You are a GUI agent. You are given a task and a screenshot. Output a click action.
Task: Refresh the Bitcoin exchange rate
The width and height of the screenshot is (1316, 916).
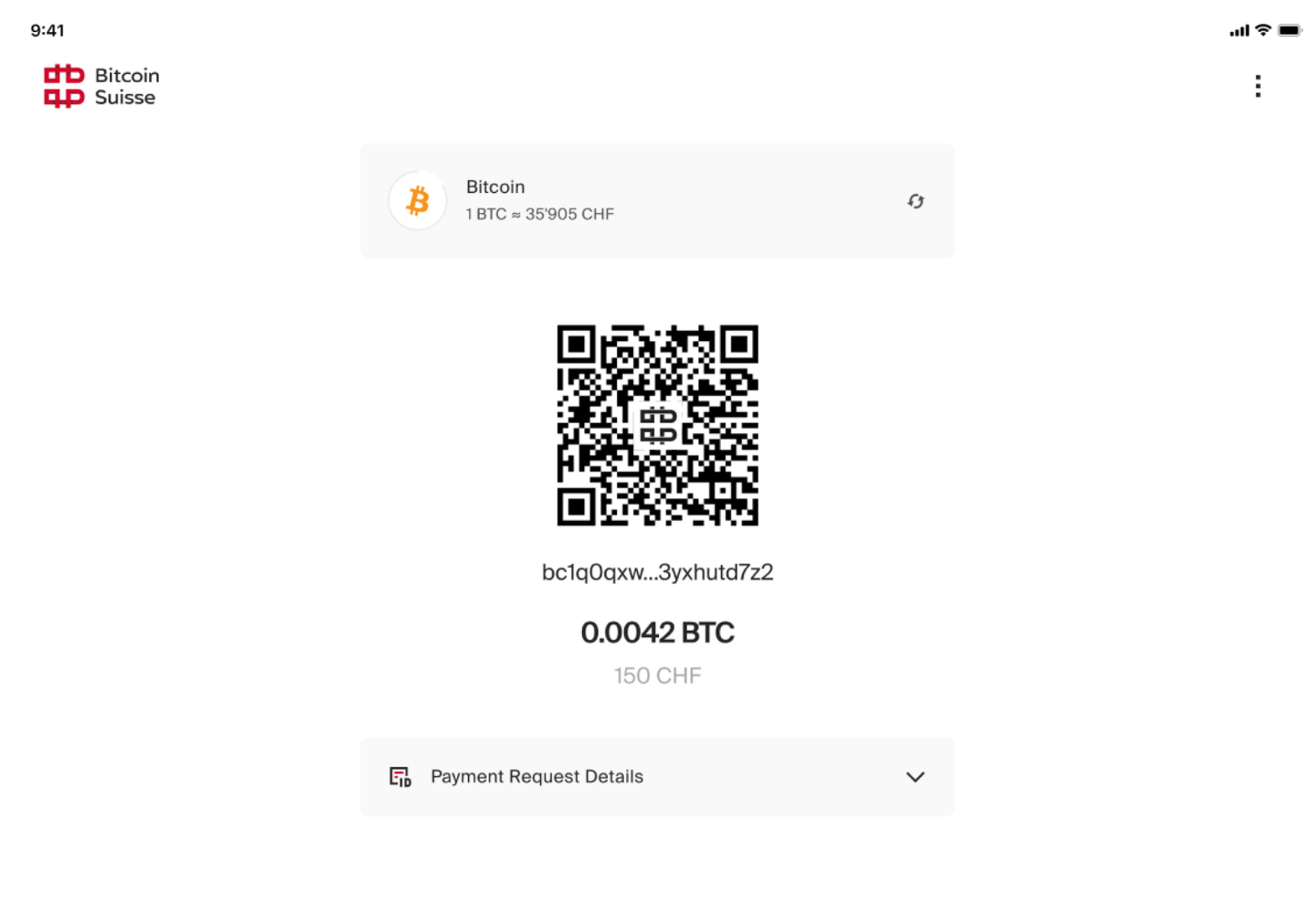pyautogui.click(x=915, y=201)
